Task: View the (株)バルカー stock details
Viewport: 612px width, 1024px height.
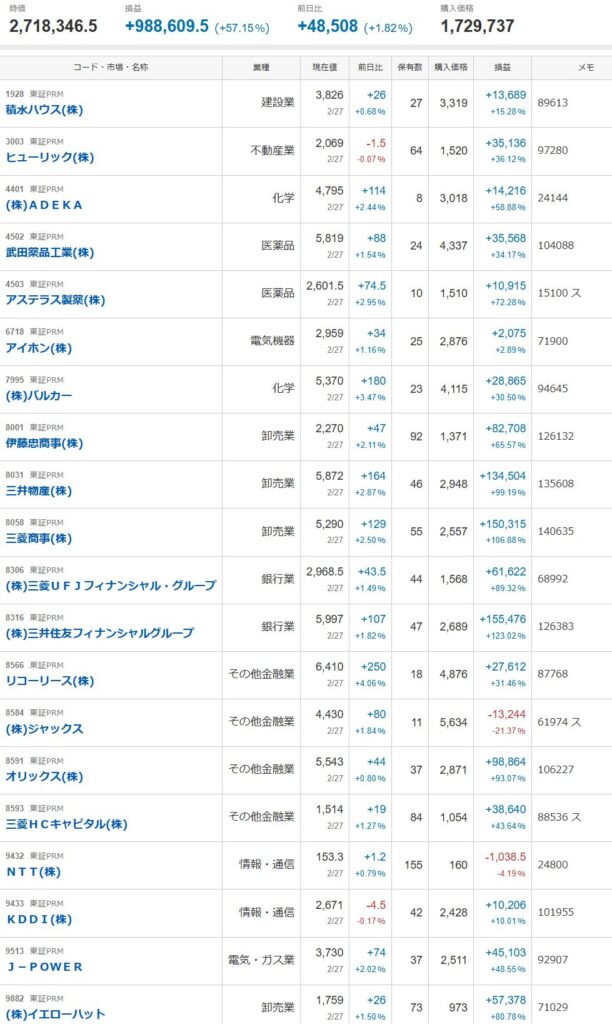Action: point(43,395)
